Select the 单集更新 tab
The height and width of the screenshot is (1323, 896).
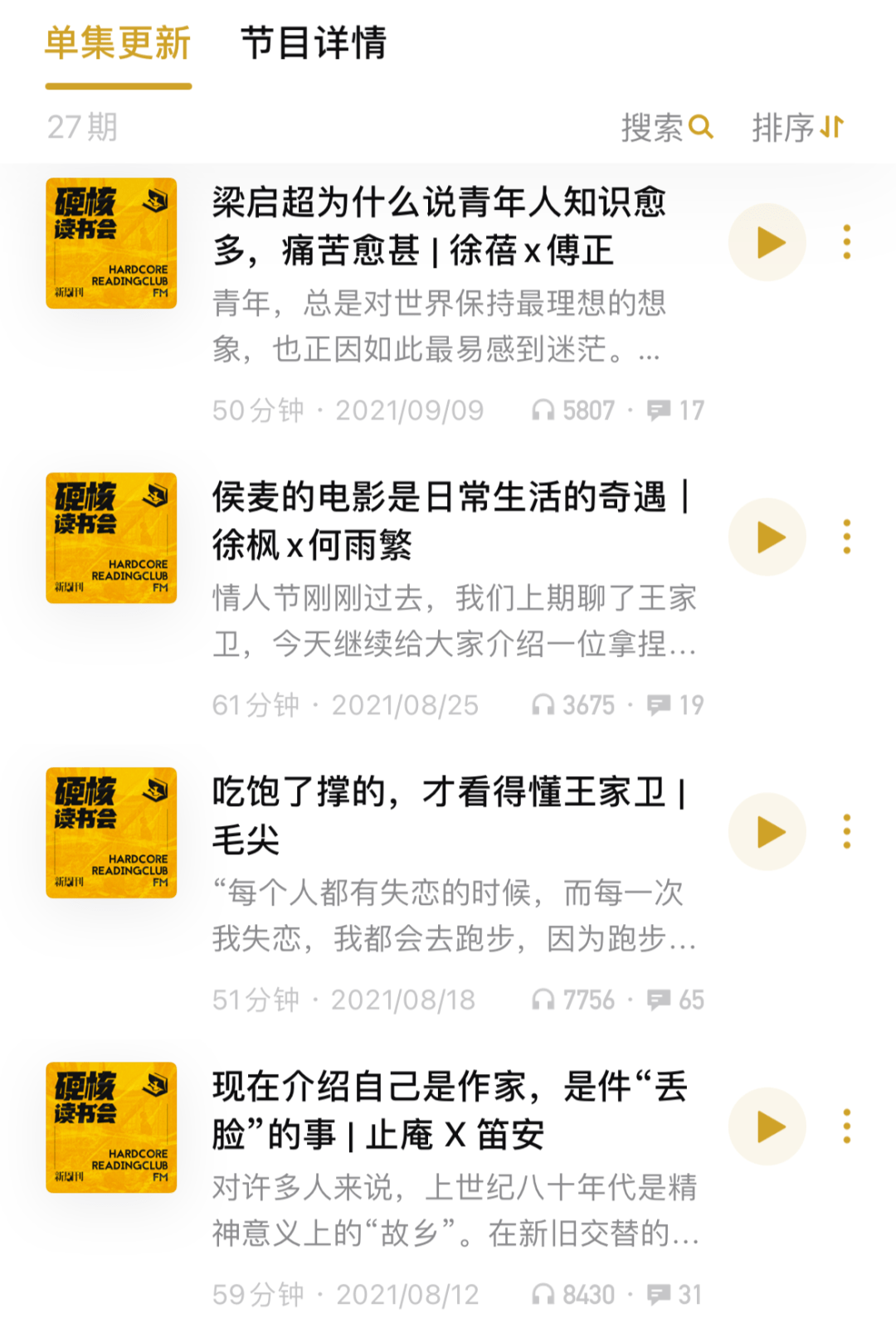(119, 41)
